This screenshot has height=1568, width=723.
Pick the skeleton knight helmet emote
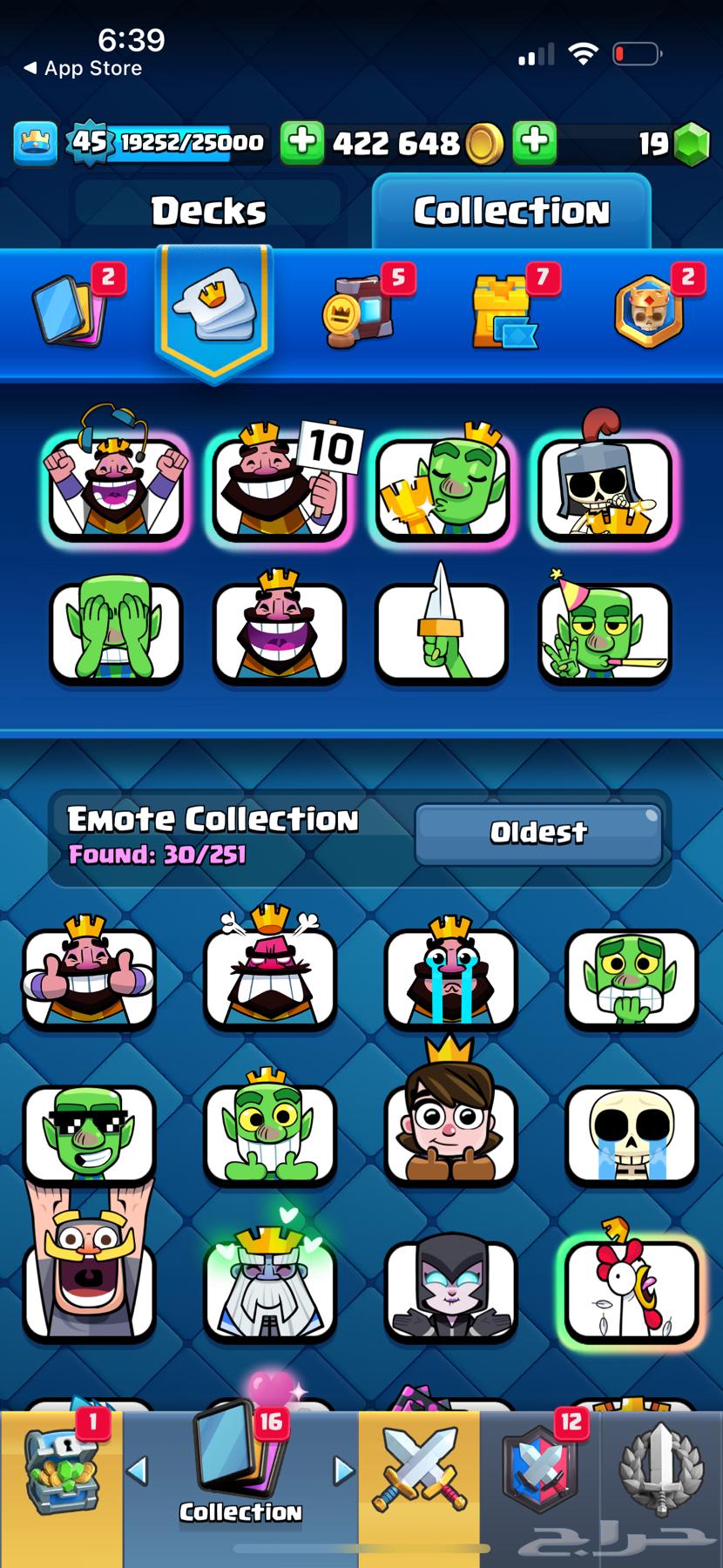(x=605, y=488)
